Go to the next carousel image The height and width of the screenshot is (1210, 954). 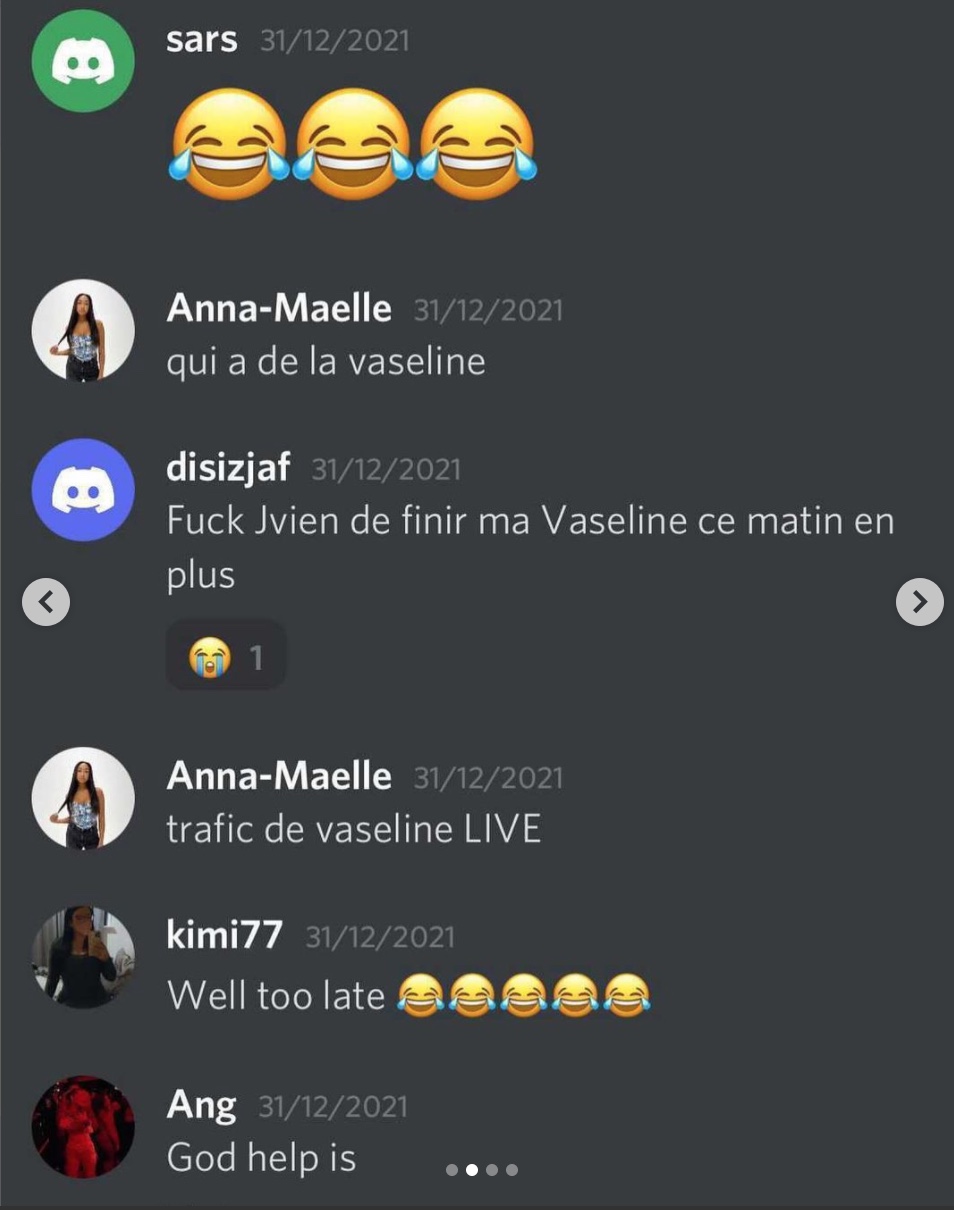pyautogui.click(x=919, y=602)
